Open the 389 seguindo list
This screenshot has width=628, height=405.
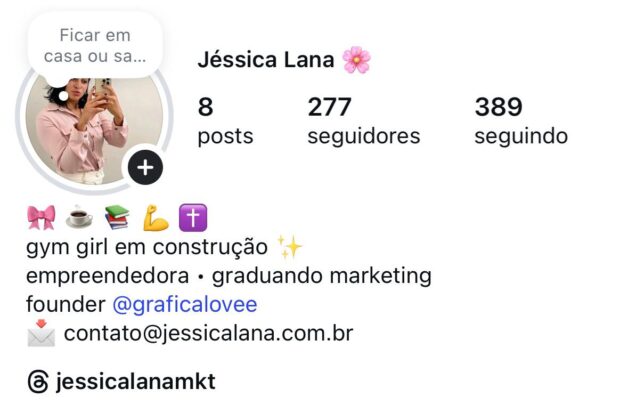point(520,120)
